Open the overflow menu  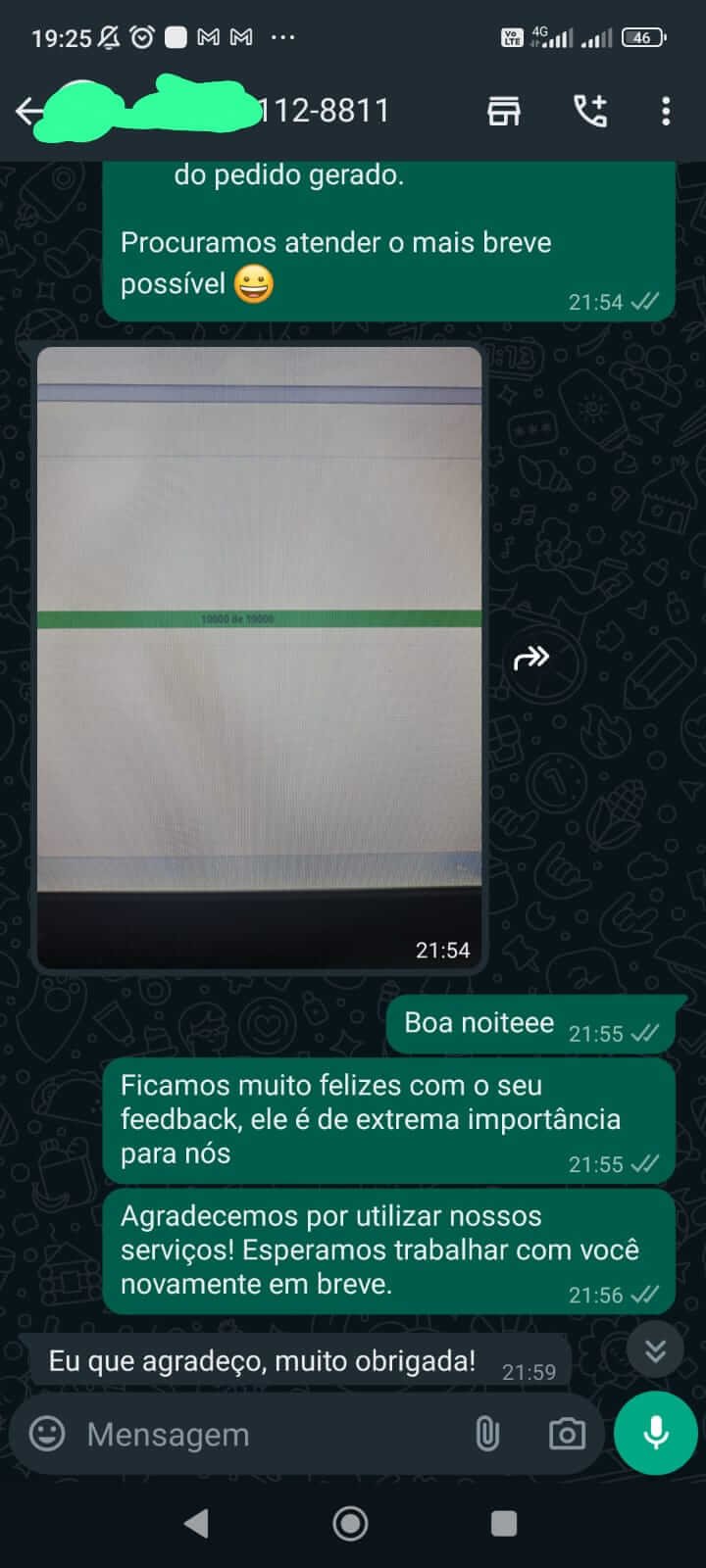[x=666, y=111]
